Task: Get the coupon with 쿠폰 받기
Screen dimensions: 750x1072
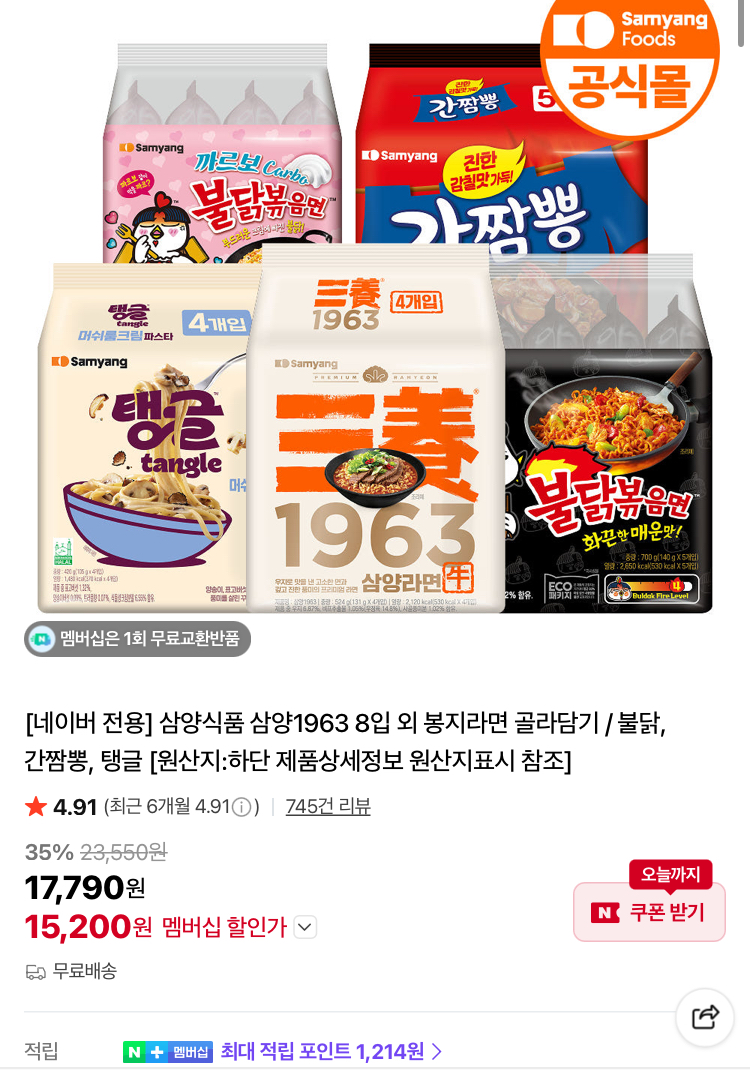Action: coord(648,912)
